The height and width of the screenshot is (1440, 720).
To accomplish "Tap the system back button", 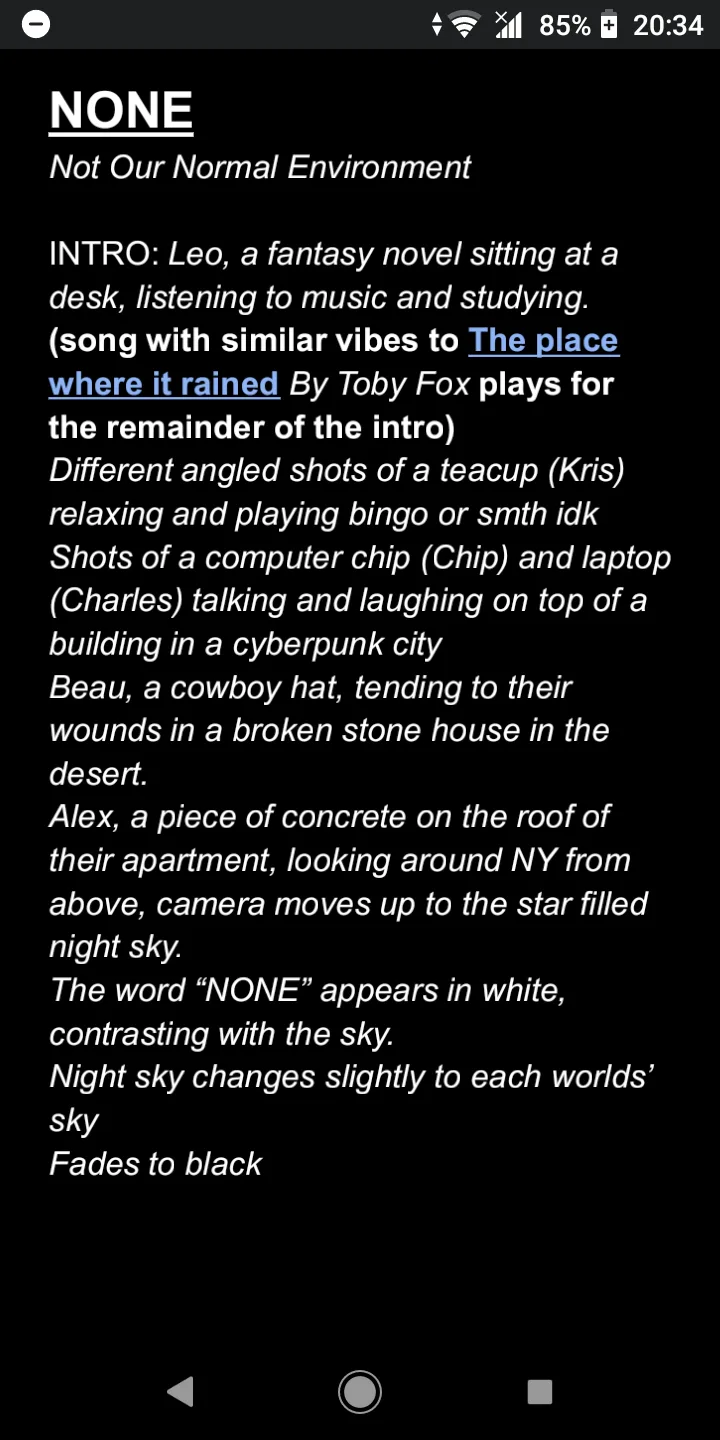I will [180, 1391].
